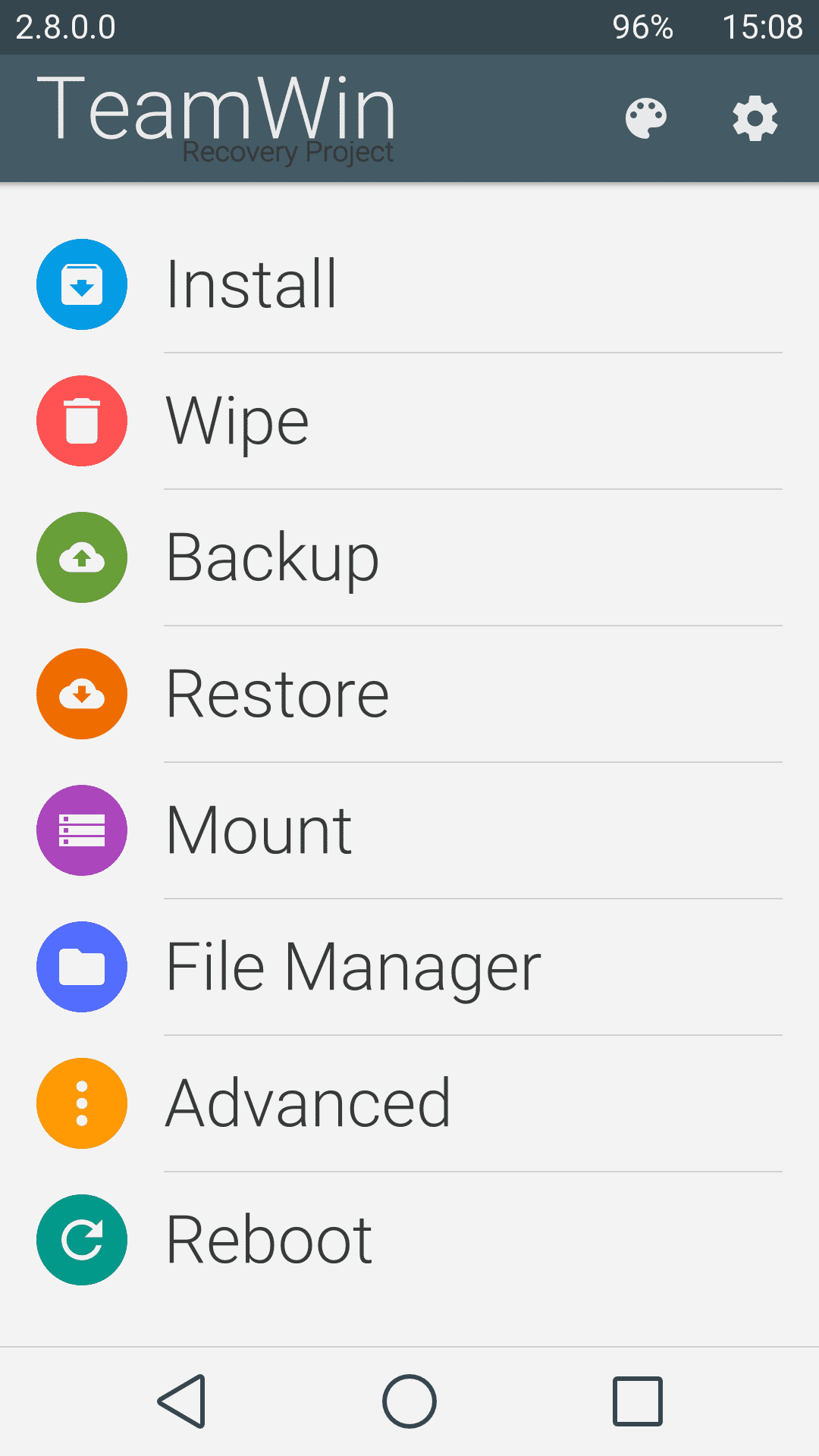The height and width of the screenshot is (1456, 819).
Task: Tap the recents navigation square
Action: (x=637, y=1401)
